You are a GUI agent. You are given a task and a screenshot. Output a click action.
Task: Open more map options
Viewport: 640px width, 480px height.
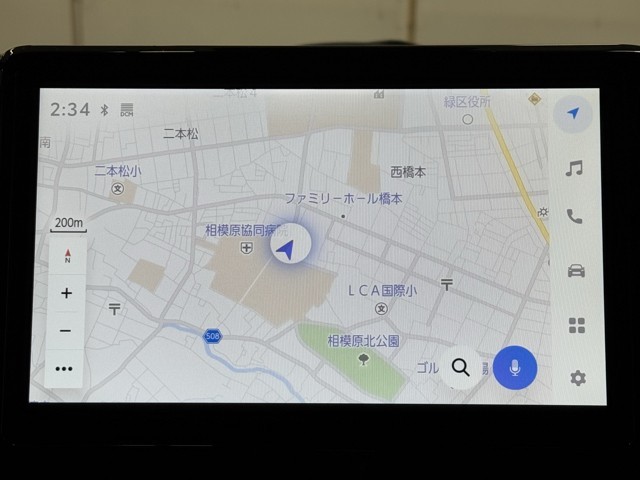65,368
